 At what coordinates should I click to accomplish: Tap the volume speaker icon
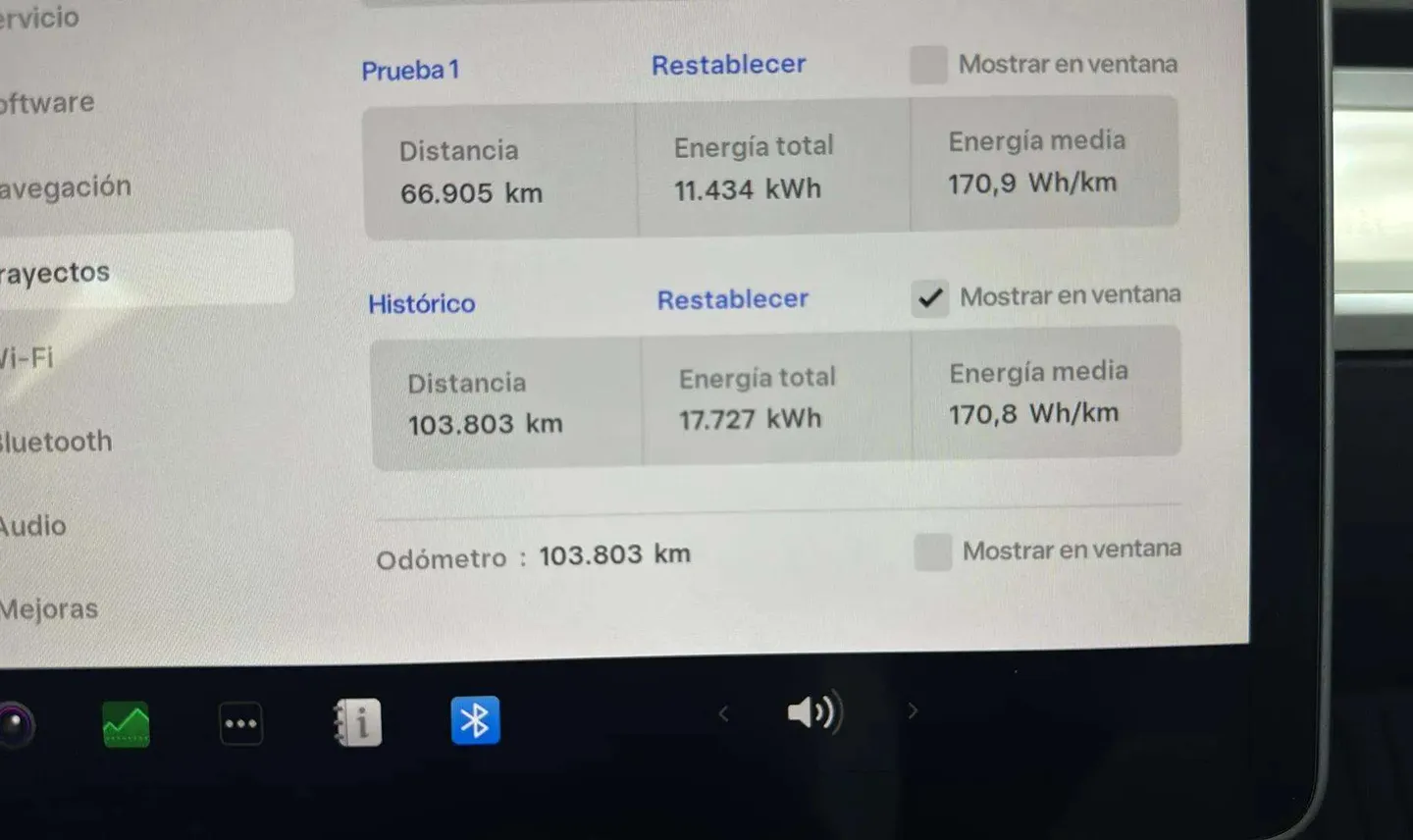click(x=813, y=712)
